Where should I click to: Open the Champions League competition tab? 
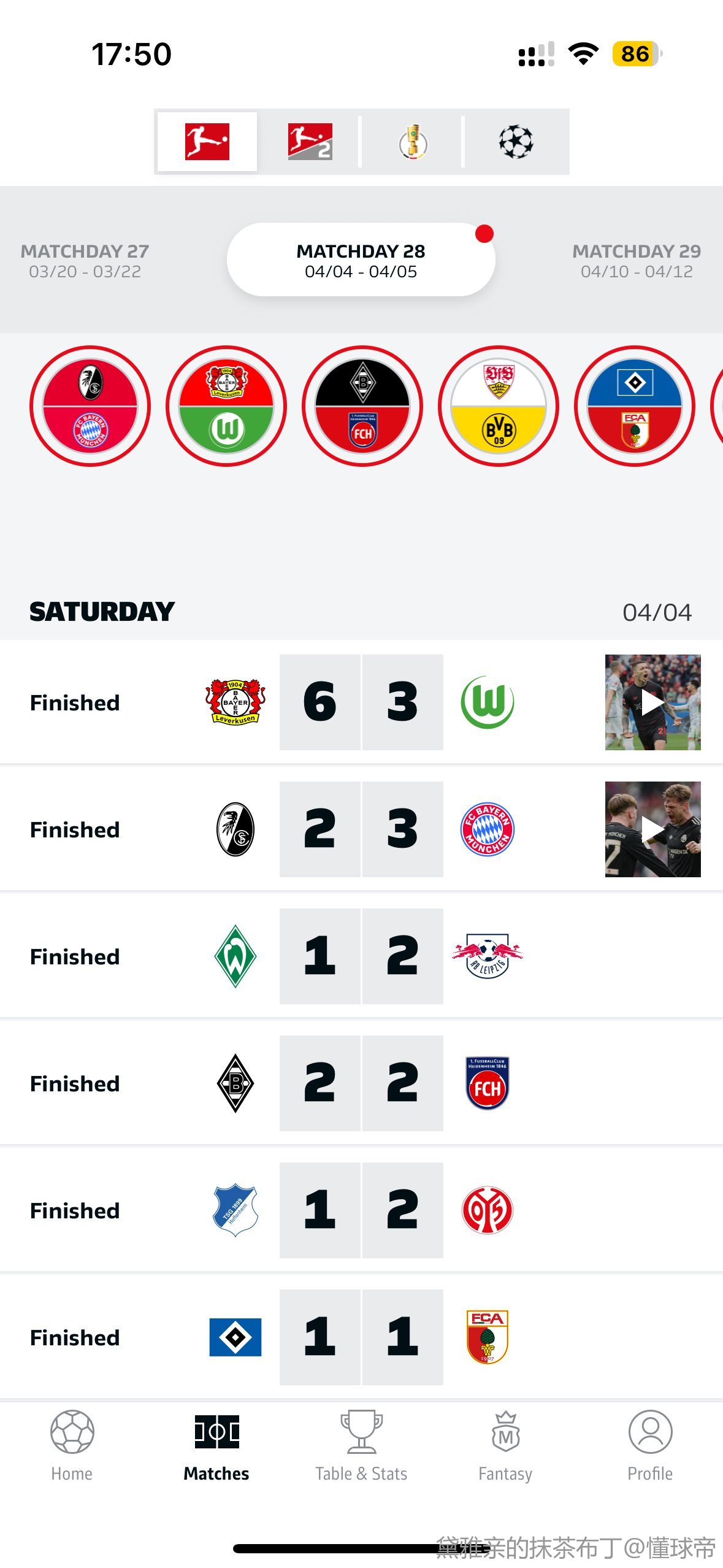point(516,142)
